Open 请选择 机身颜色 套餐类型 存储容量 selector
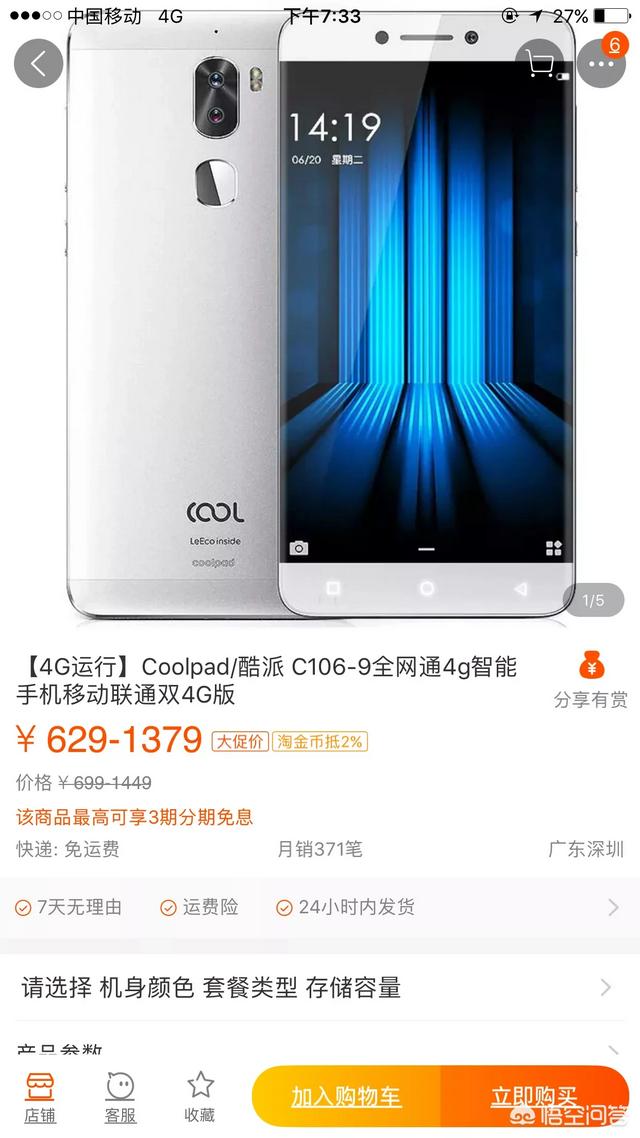The width and height of the screenshot is (640, 1138). coord(320,988)
